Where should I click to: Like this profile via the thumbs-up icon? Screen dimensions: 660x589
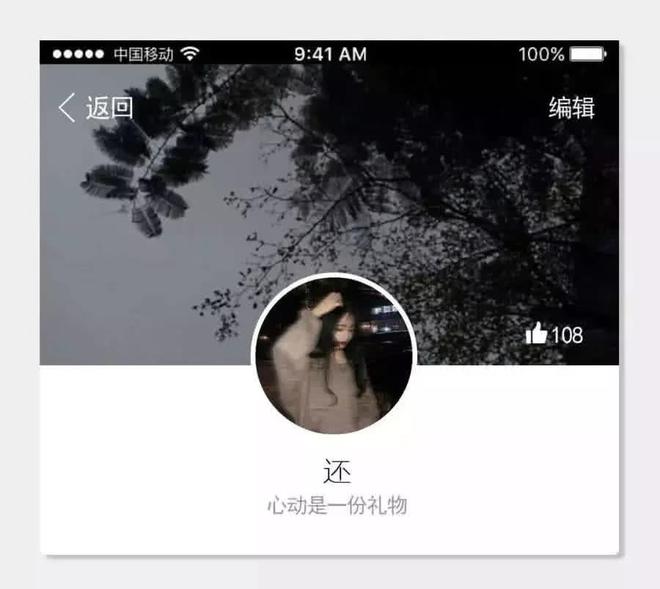537,334
